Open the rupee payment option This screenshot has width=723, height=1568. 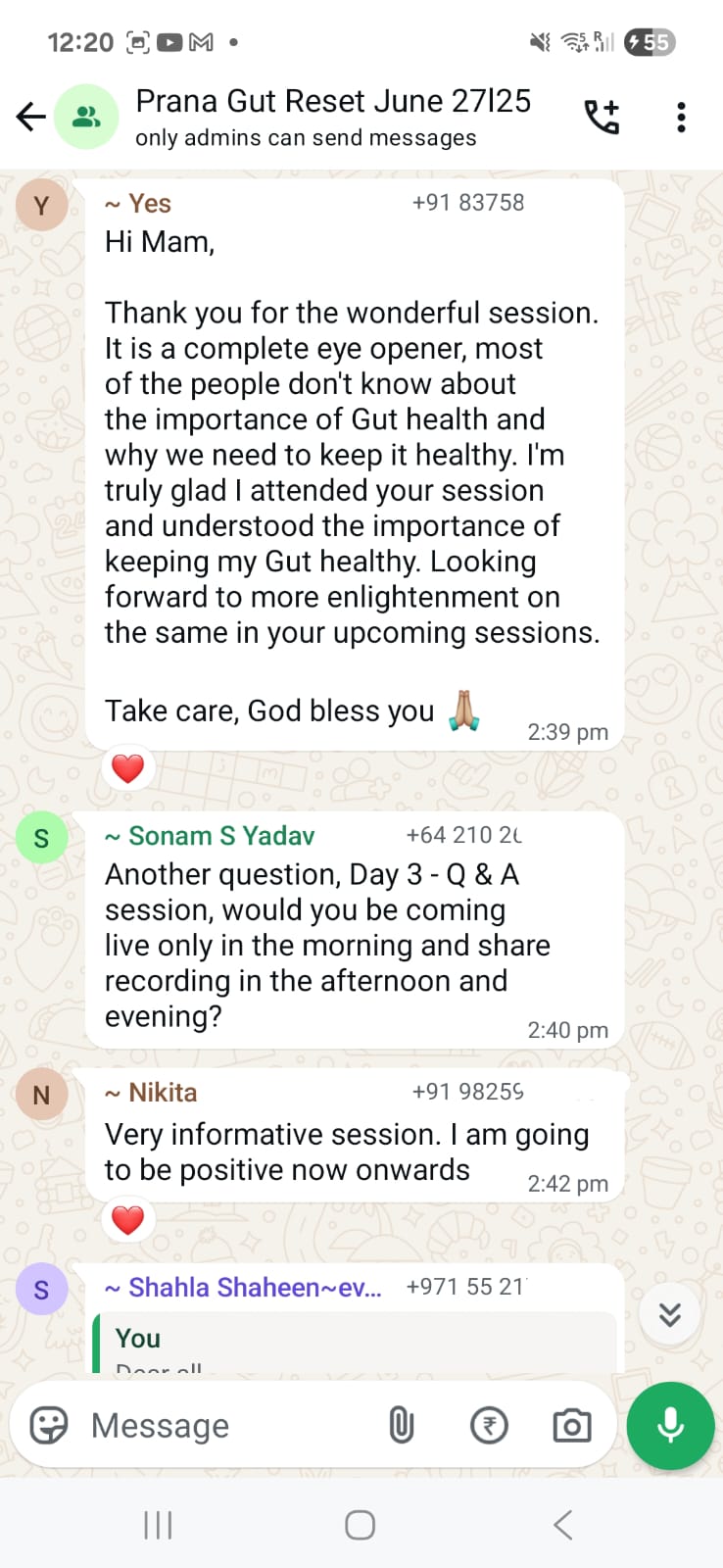point(489,1426)
